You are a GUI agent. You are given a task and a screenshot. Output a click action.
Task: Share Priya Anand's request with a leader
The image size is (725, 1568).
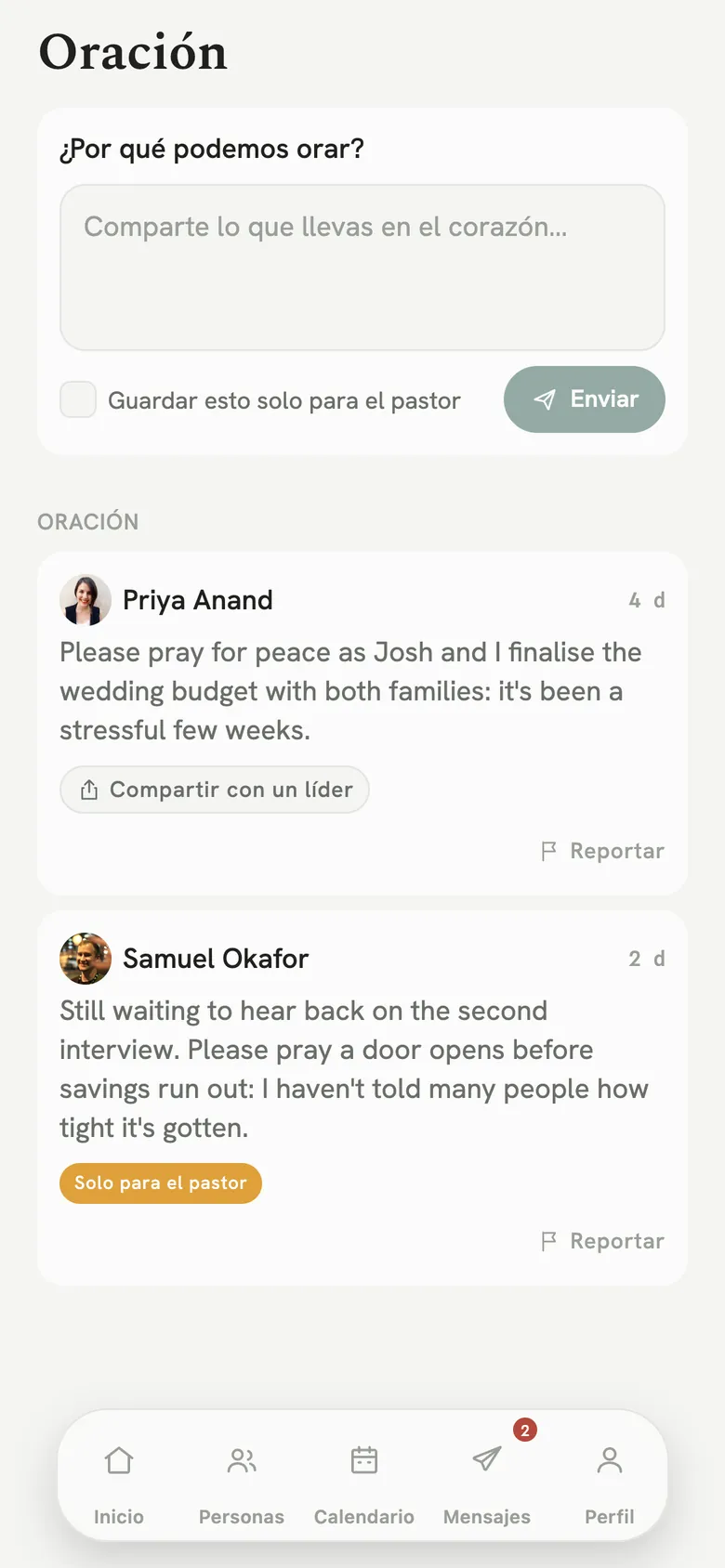215,790
